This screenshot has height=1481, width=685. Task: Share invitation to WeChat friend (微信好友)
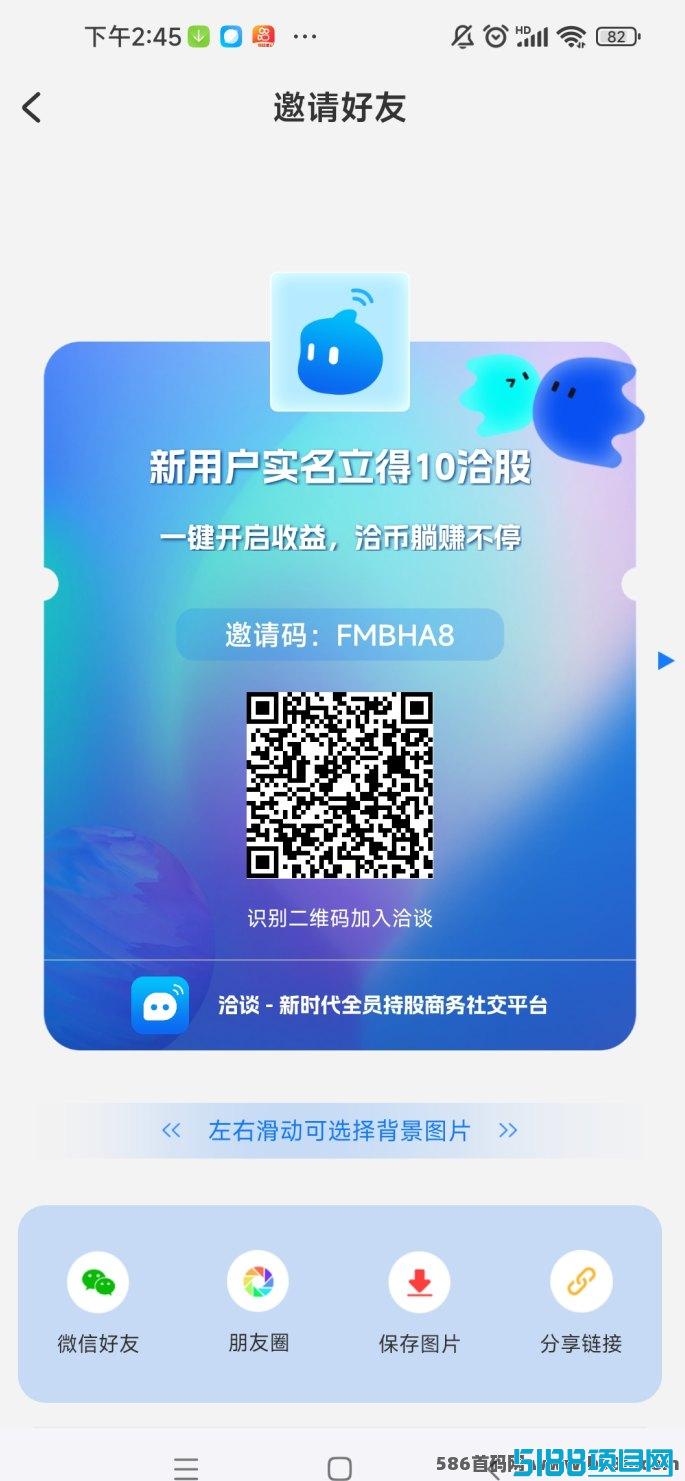(x=98, y=1282)
